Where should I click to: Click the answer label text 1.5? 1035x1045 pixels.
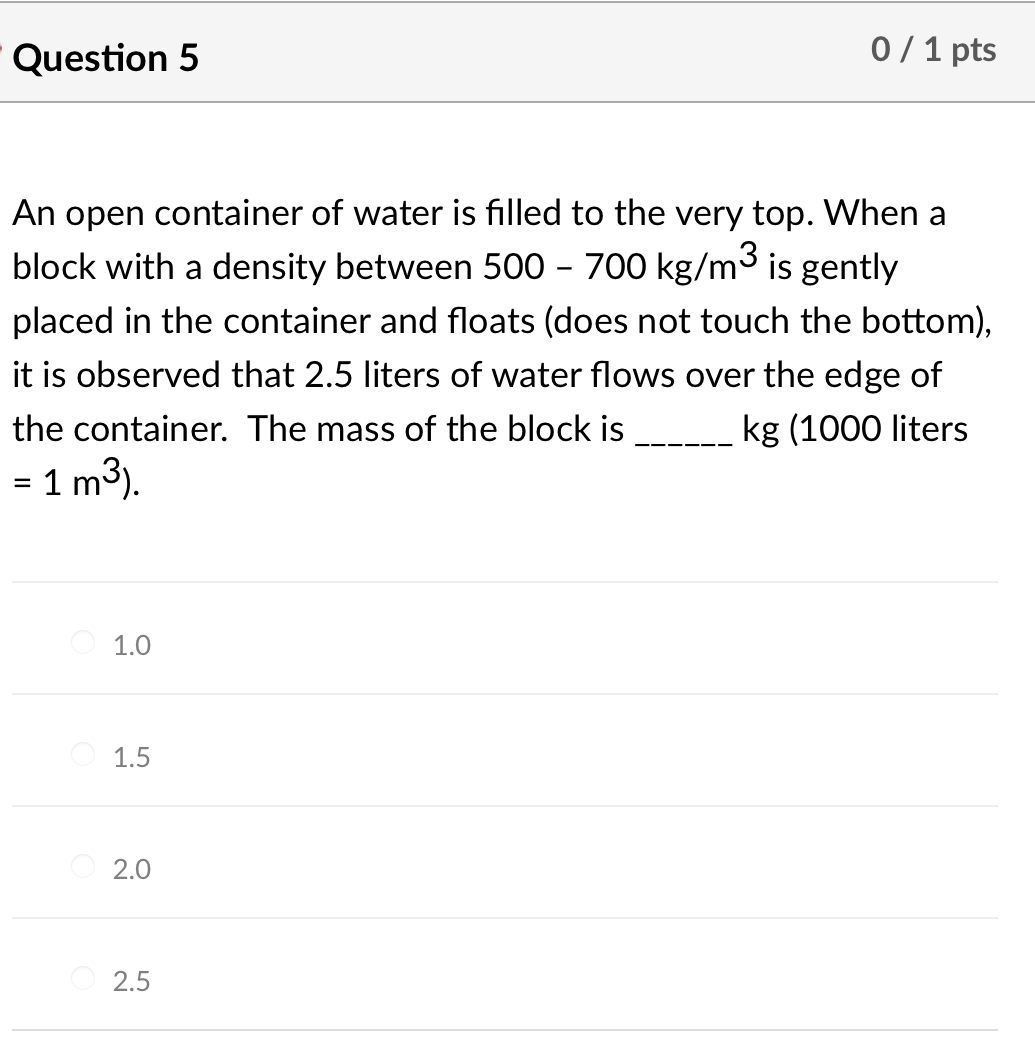131,757
